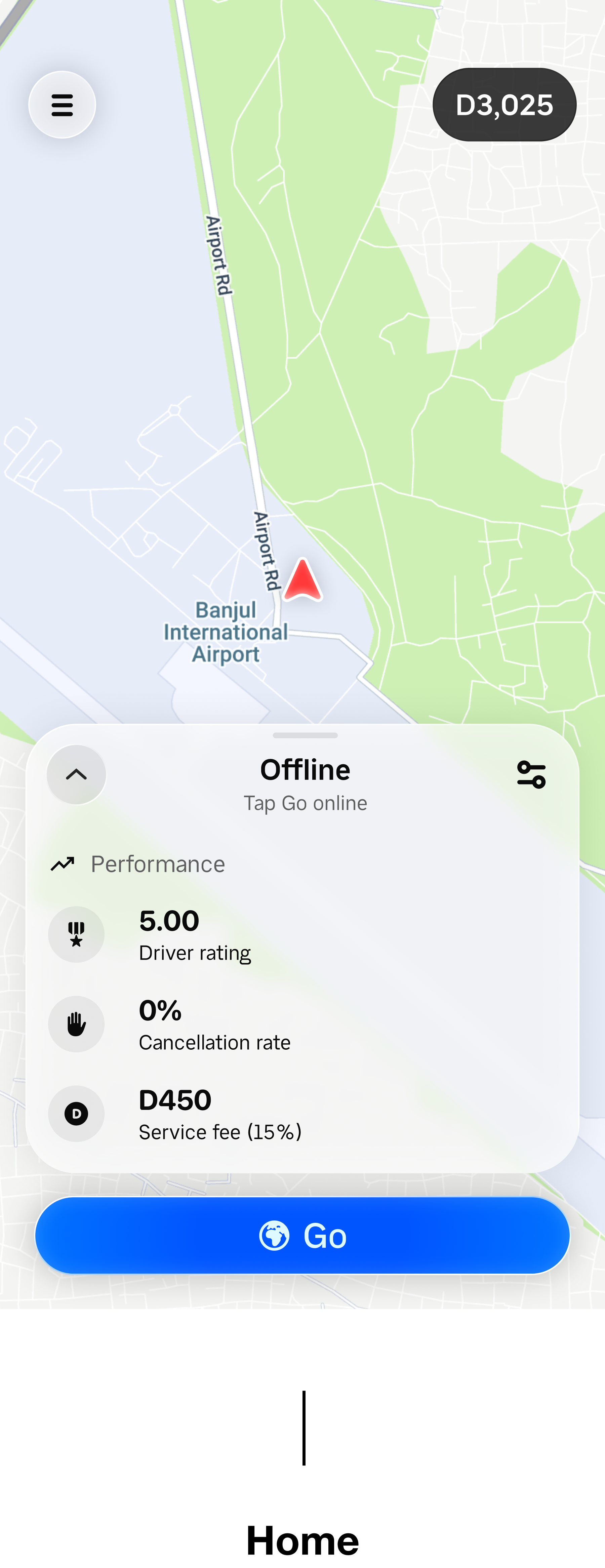View the 5.00 driver rating details

[x=302, y=935]
